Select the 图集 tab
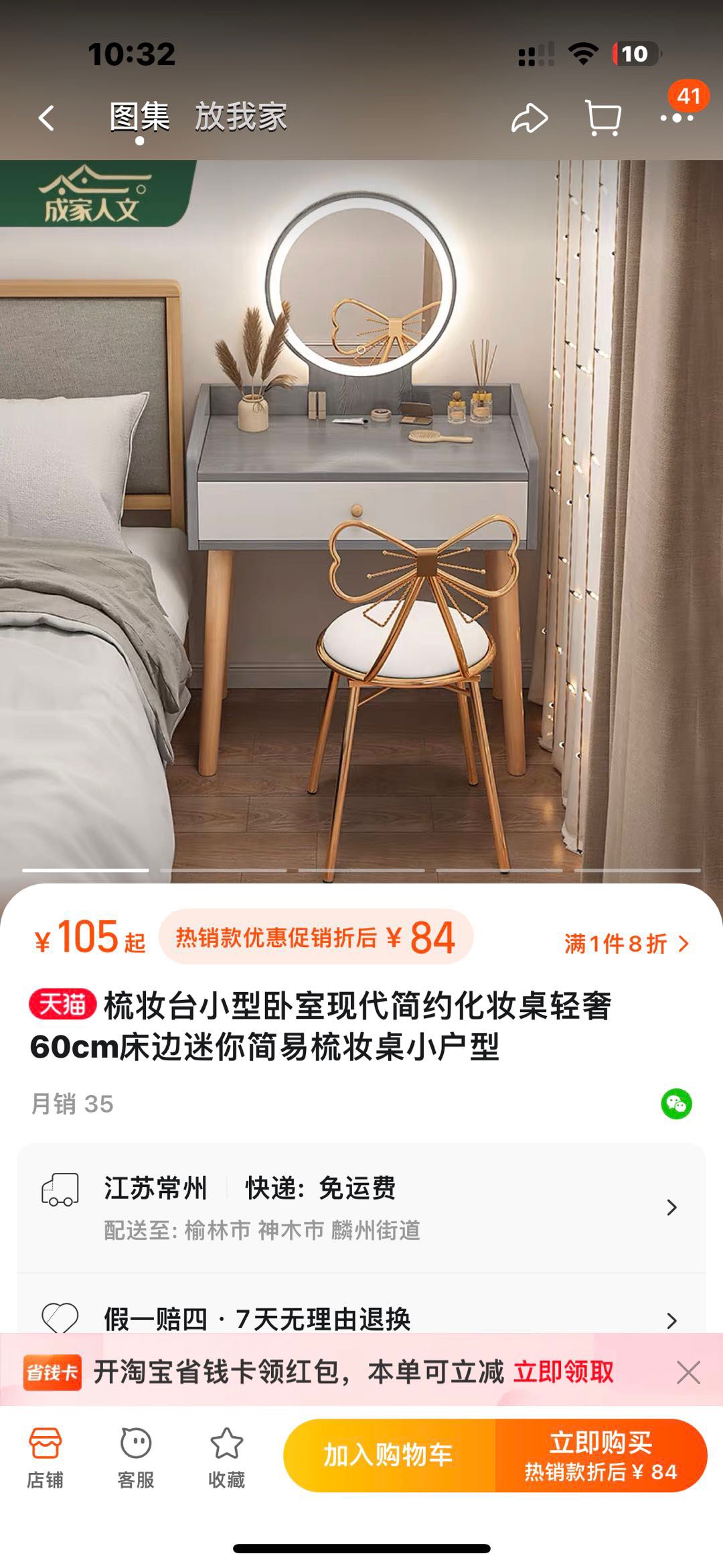This screenshot has width=723, height=1568. (x=139, y=117)
